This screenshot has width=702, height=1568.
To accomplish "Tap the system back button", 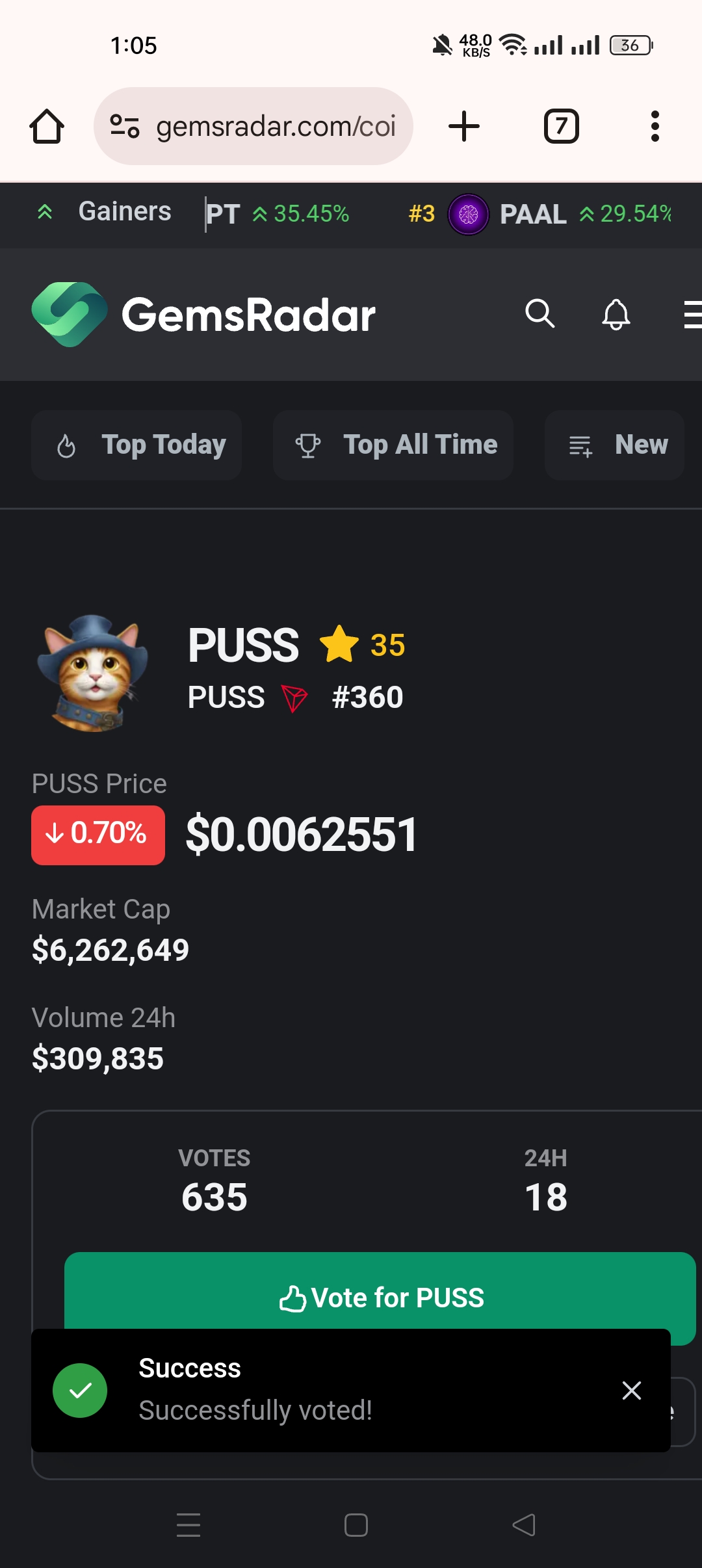I will (524, 1524).
